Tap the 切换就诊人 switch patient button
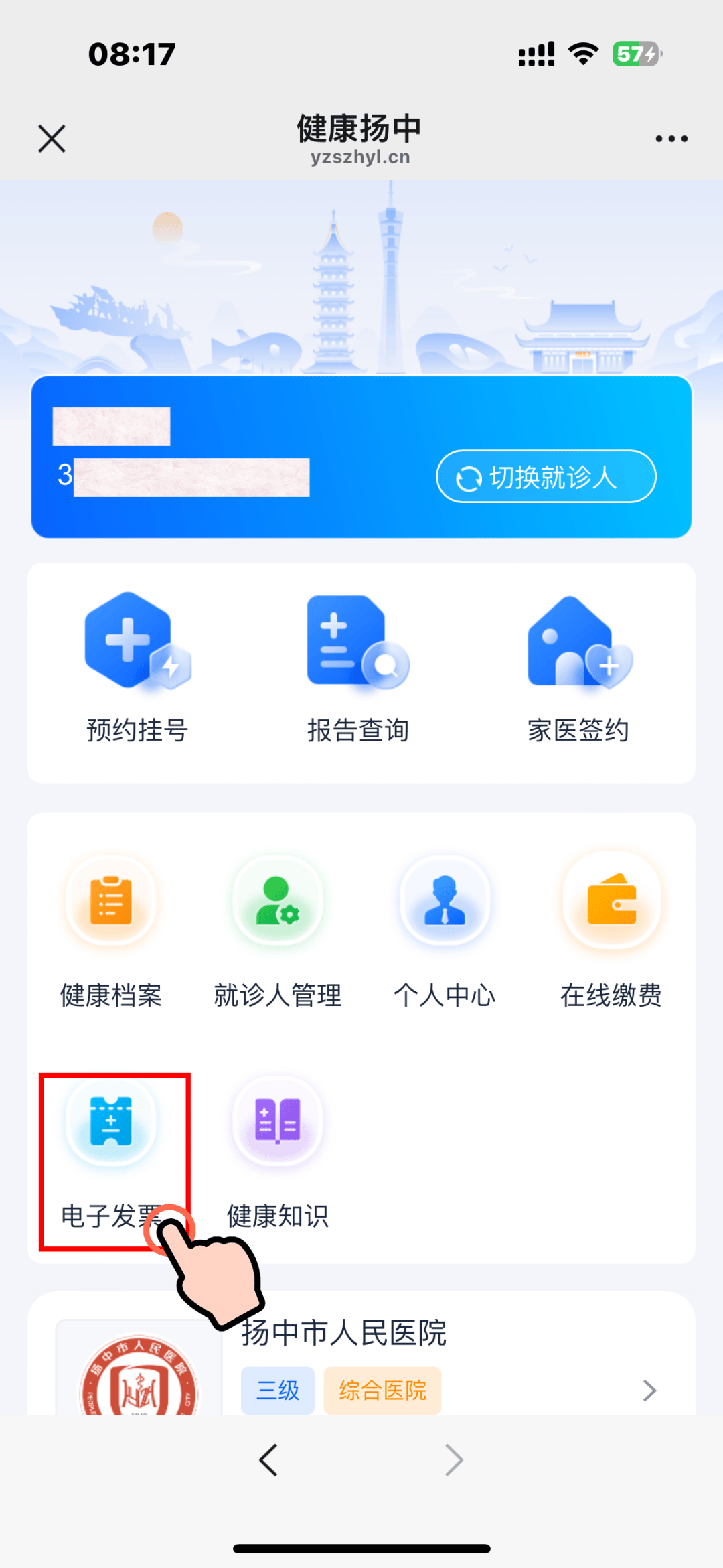 coord(546,476)
